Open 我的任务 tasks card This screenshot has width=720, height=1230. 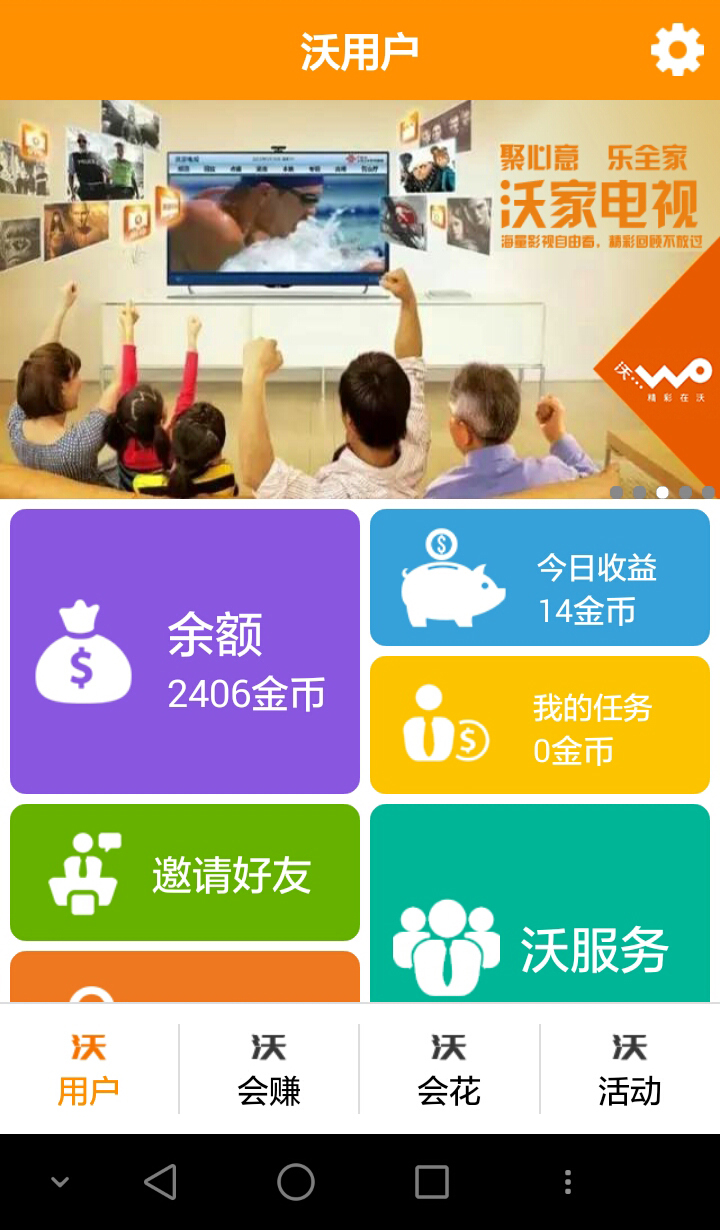[540, 725]
